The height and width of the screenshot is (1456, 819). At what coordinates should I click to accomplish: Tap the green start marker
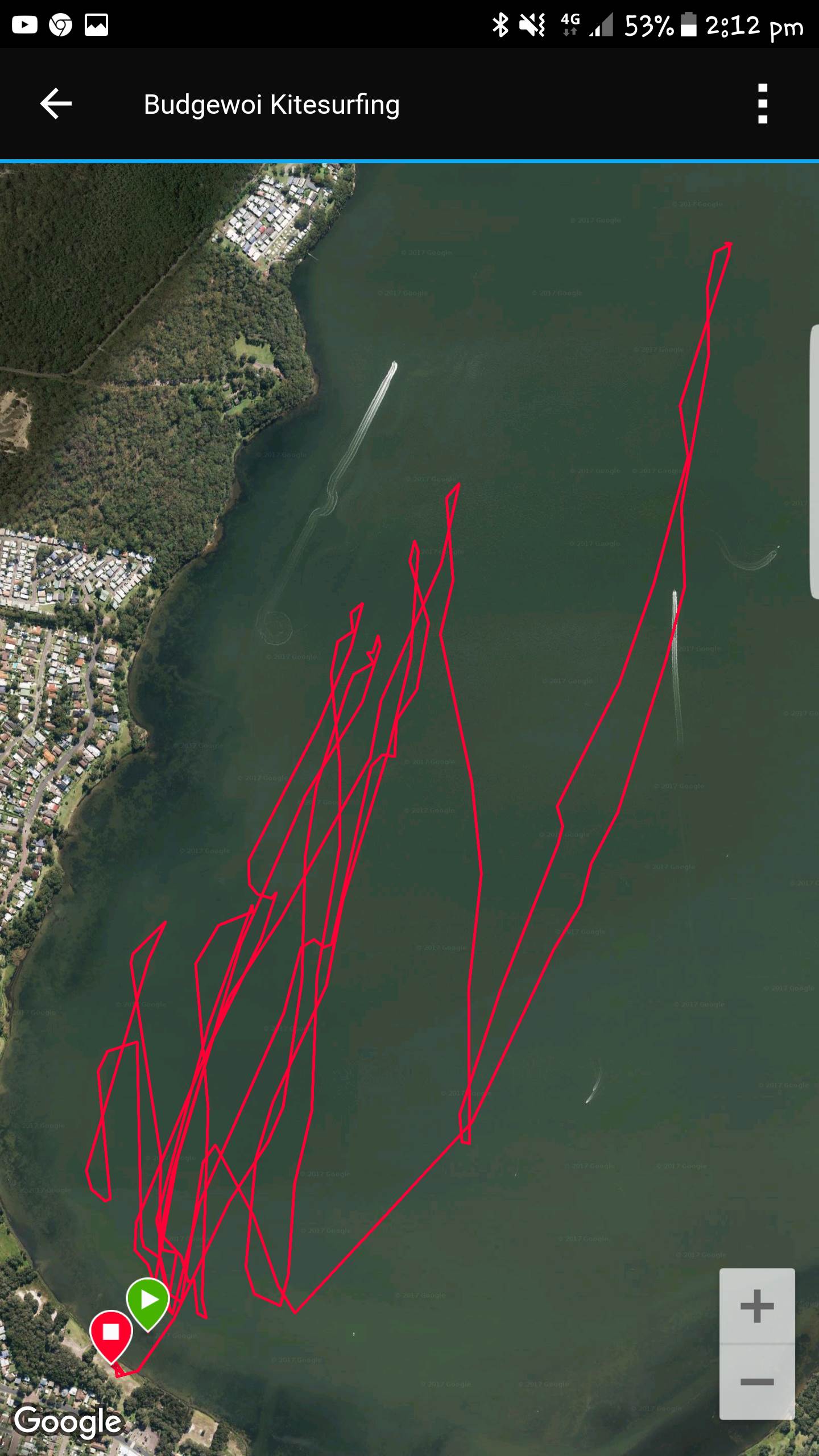tap(148, 1300)
